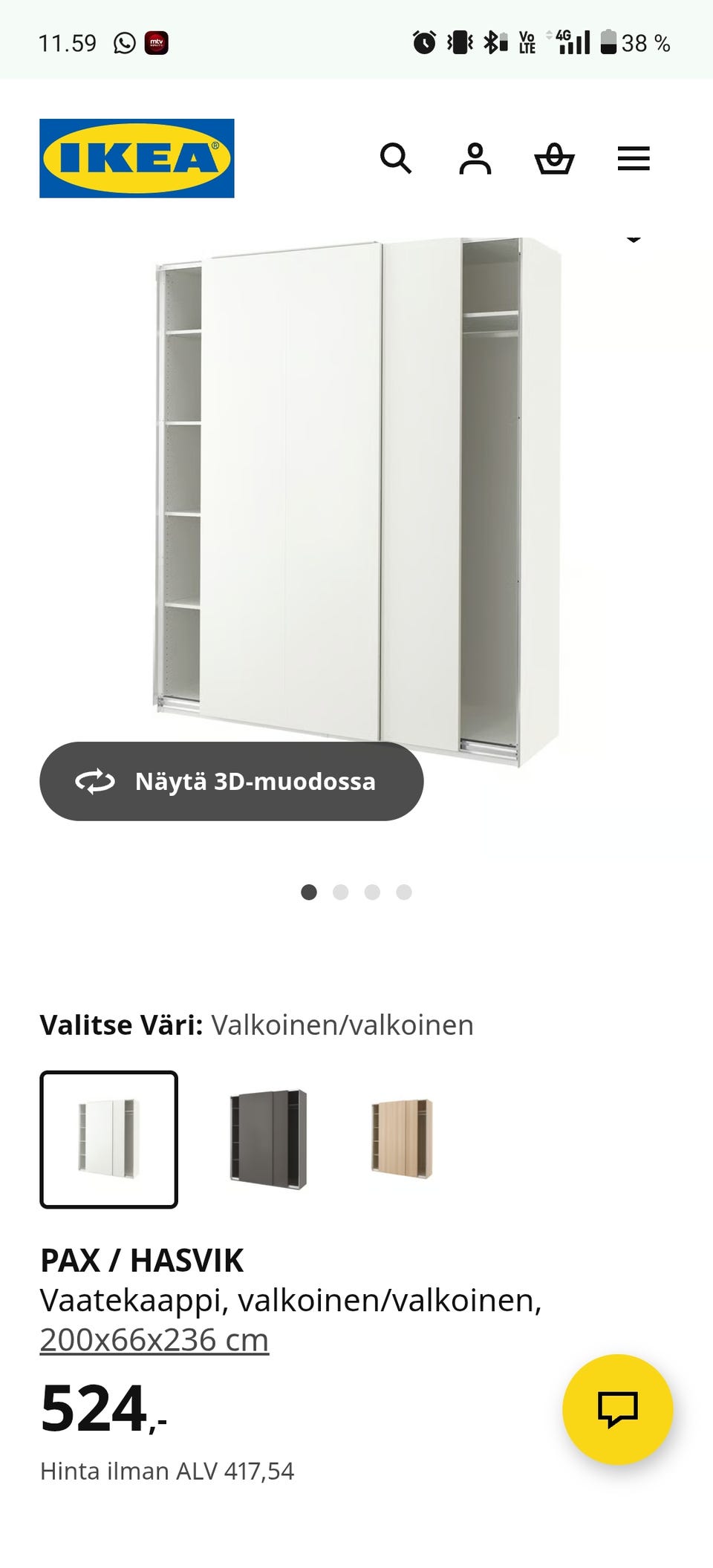Open the hamburger navigation menu

634,158
